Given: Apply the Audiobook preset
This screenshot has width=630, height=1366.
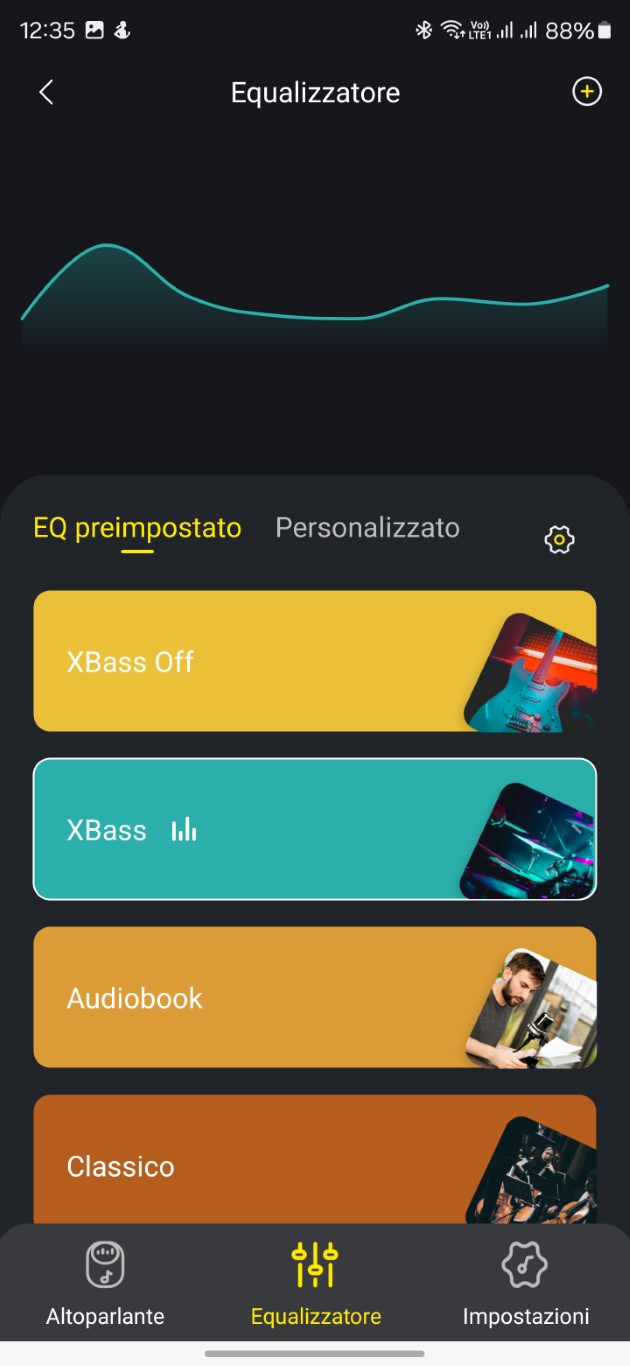Looking at the screenshot, I should point(315,997).
